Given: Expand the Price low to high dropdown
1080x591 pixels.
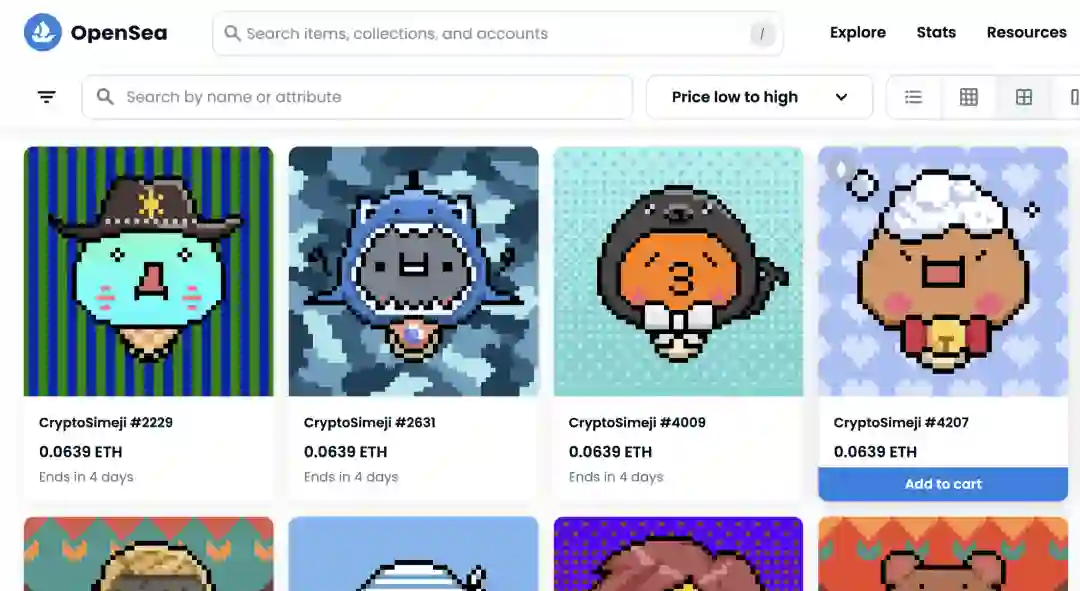Looking at the screenshot, I should click(759, 97).
